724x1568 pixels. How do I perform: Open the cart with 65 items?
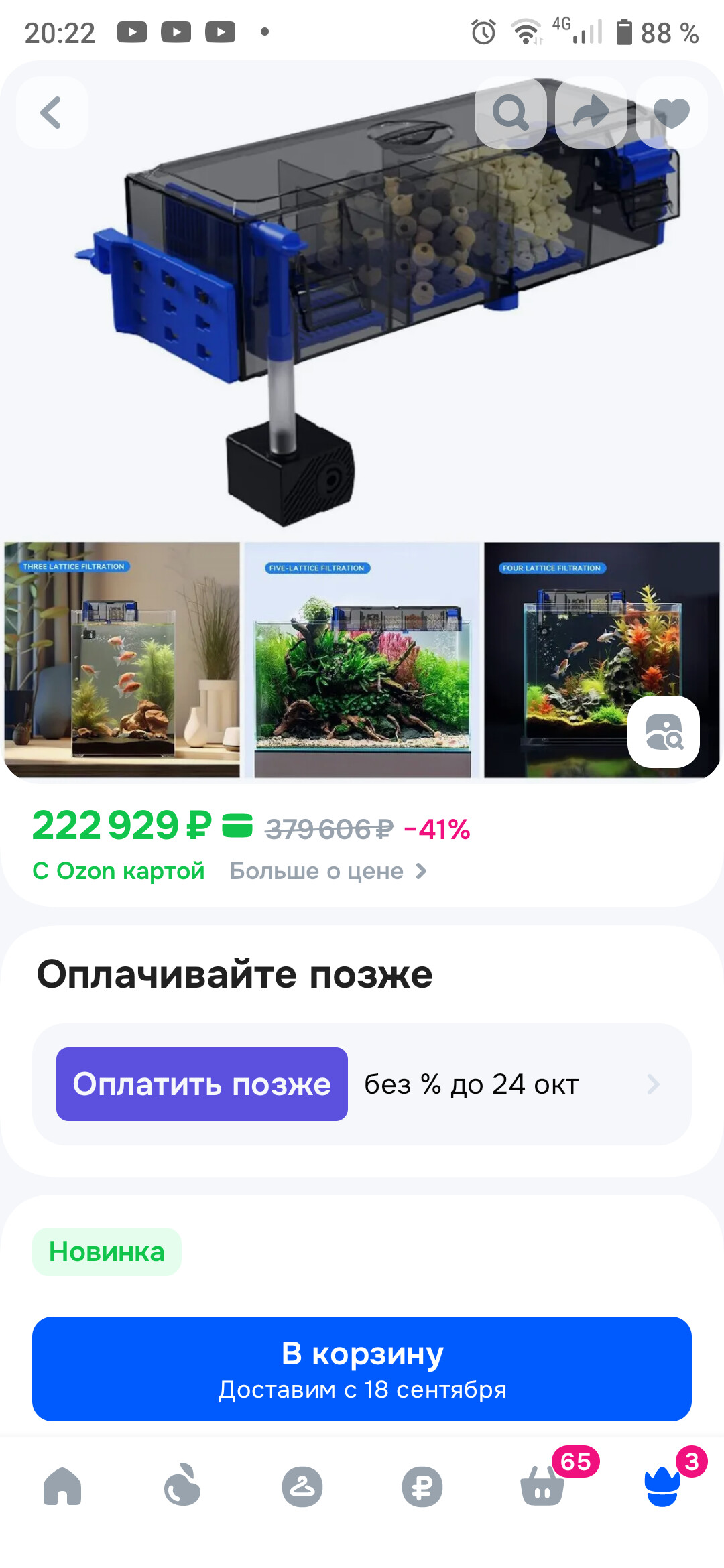542,1486
